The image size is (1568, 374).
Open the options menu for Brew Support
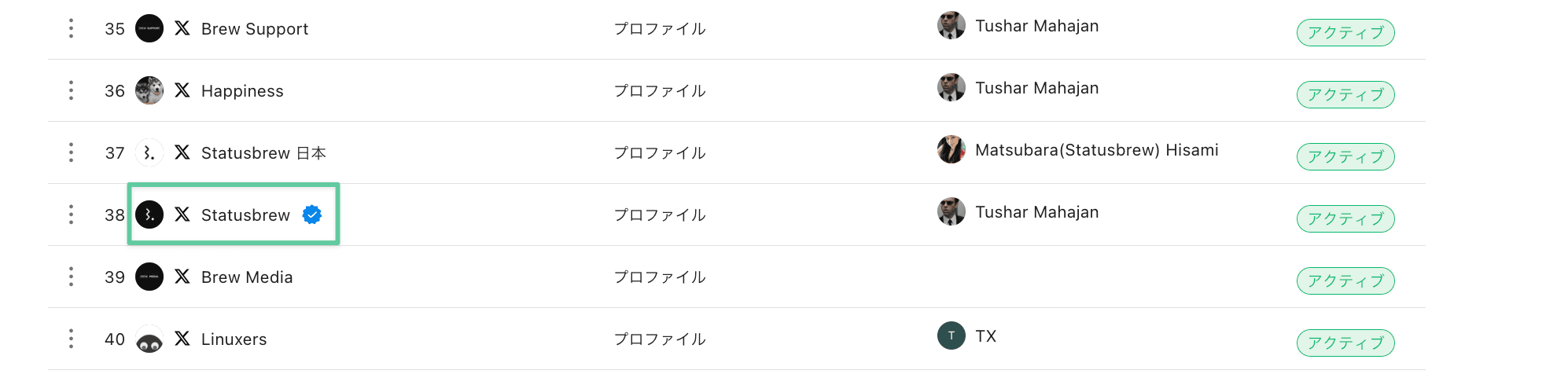point(71,29)
